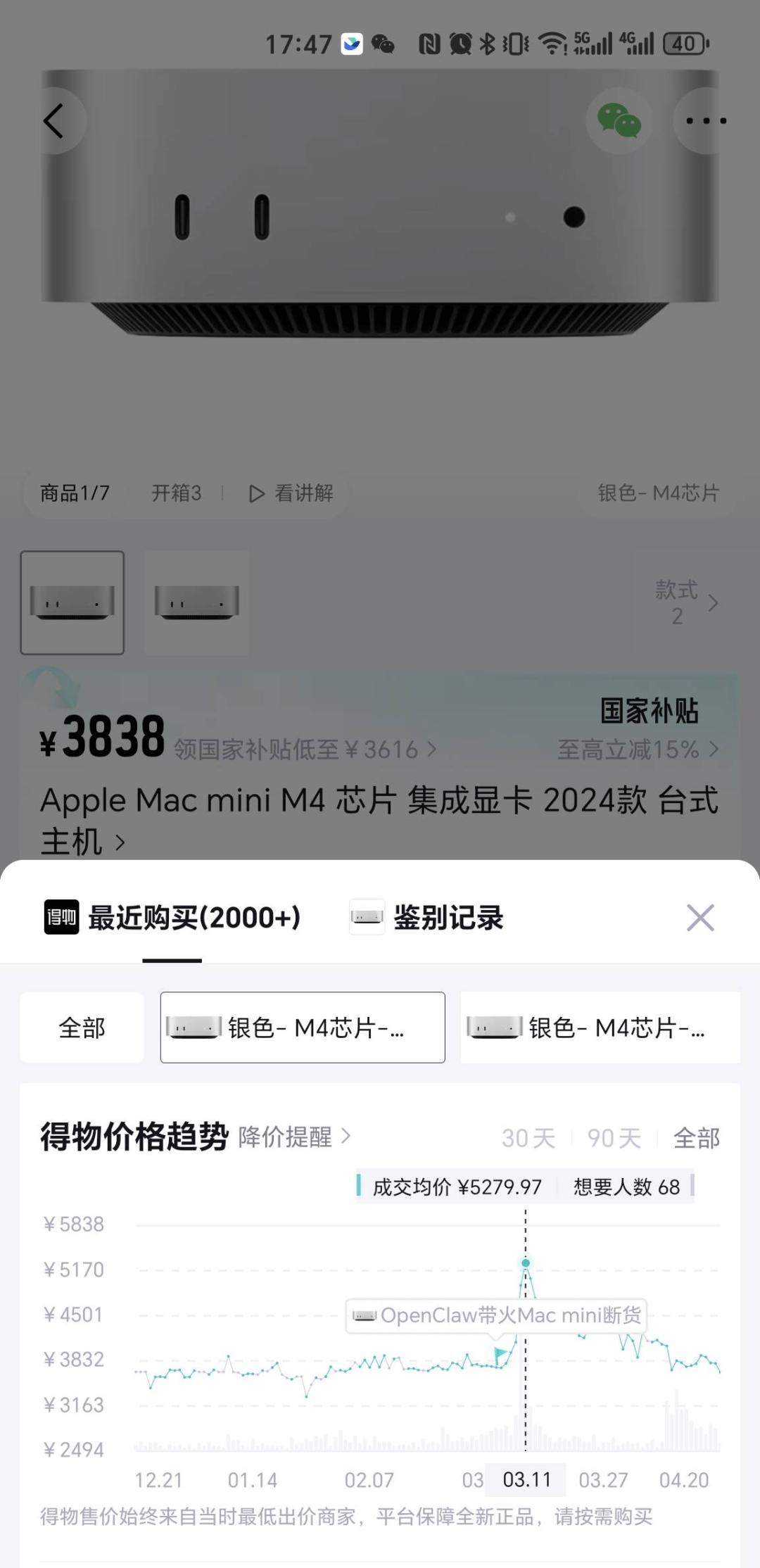Show the 90天 price trend

click(614, 1138)
